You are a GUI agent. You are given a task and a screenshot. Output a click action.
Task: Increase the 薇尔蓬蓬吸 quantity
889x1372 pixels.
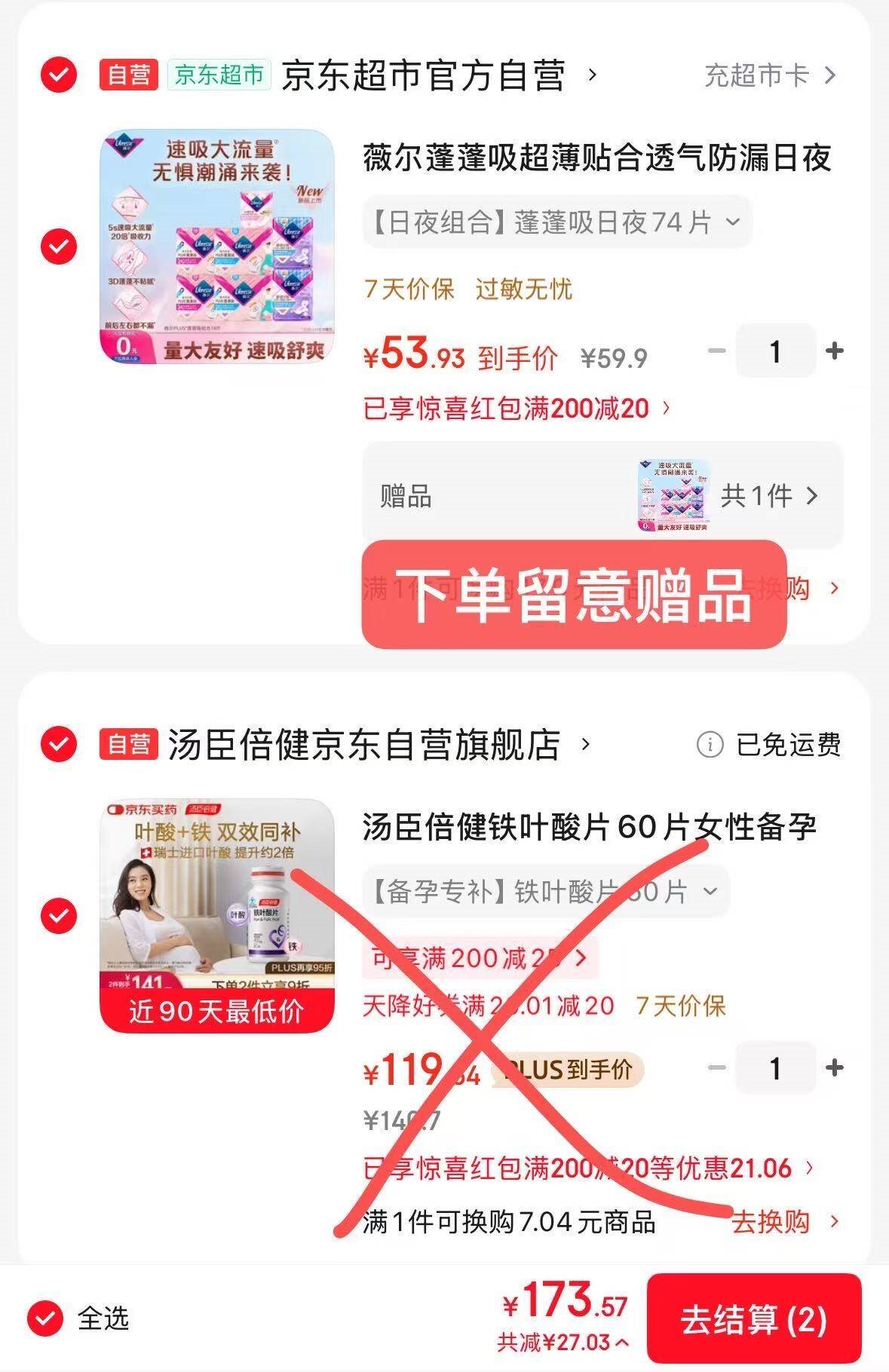point(834,351)
